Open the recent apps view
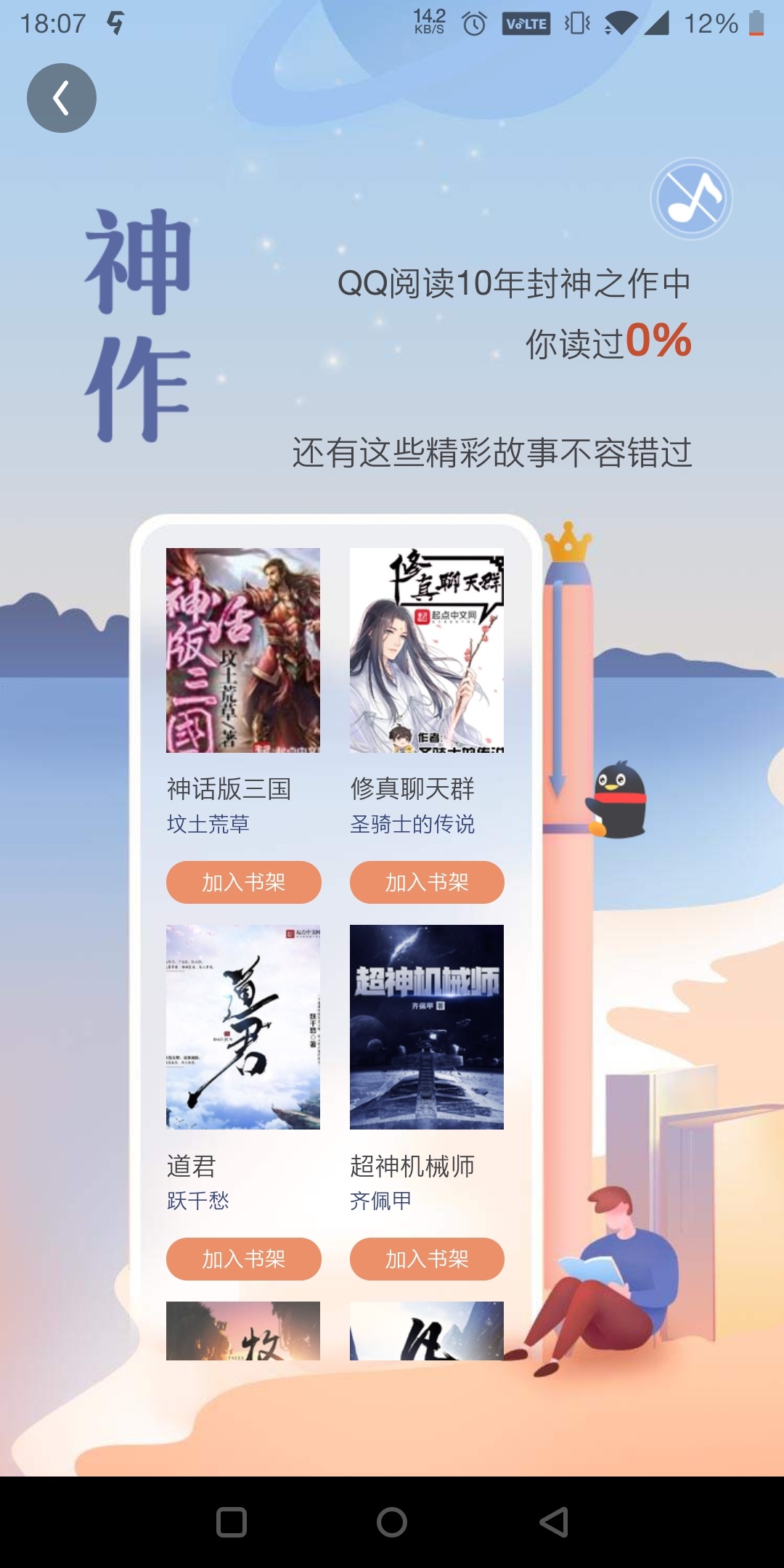Image resolution: width=784 pixels, height=1568 pixels. tap(232, 1522)
